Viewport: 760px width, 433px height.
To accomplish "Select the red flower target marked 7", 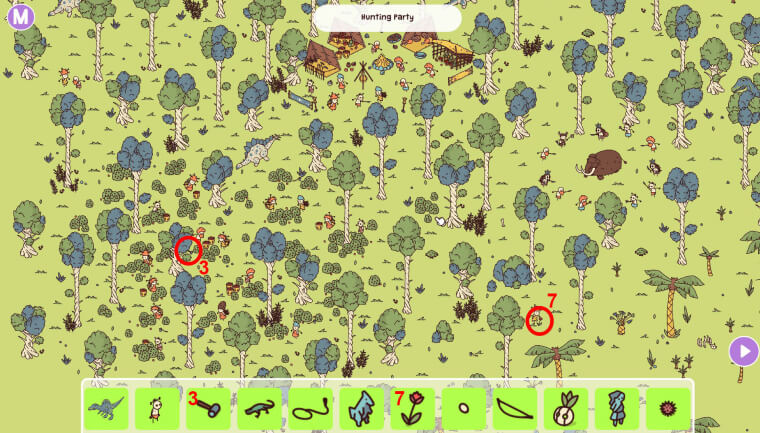I will (x=412, y=408).
